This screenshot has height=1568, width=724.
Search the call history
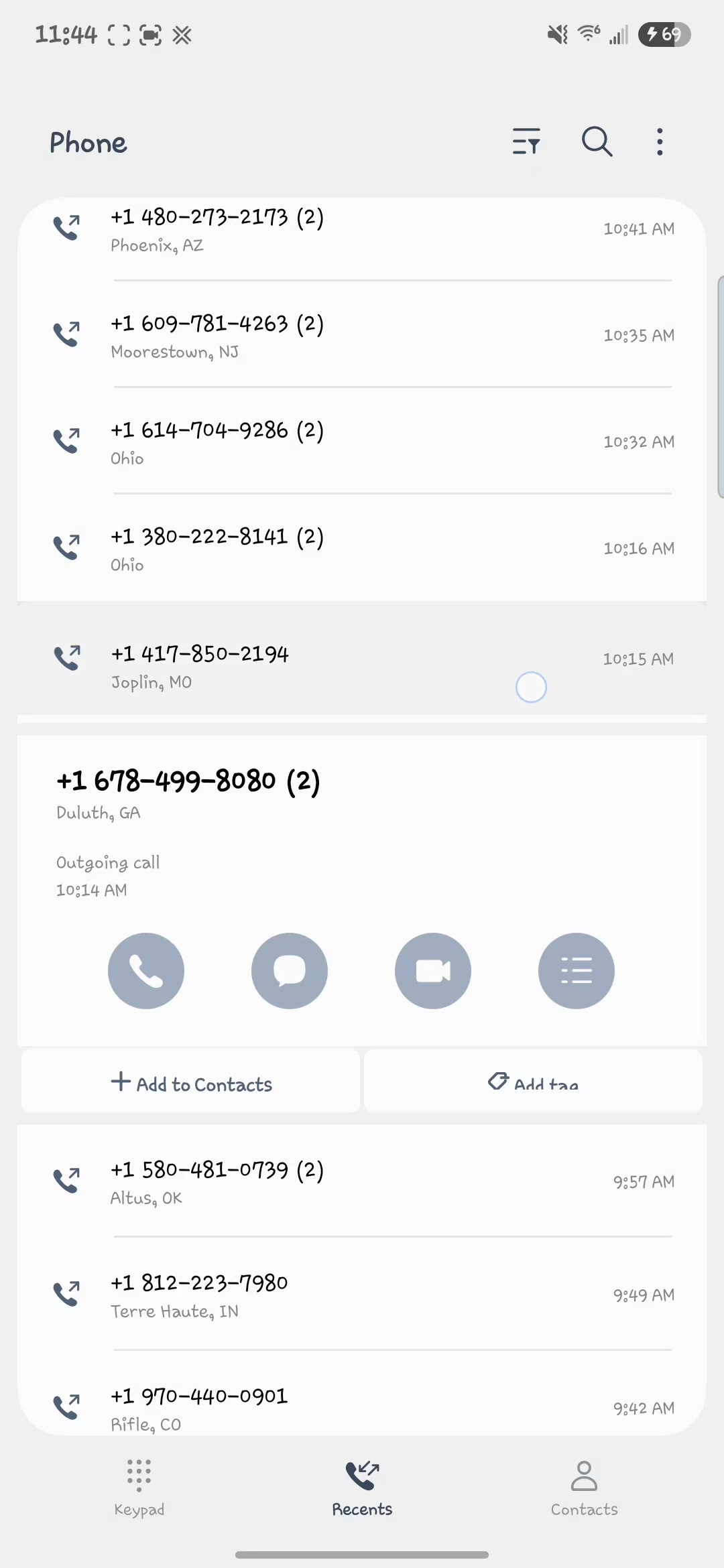tap(596, 141)
